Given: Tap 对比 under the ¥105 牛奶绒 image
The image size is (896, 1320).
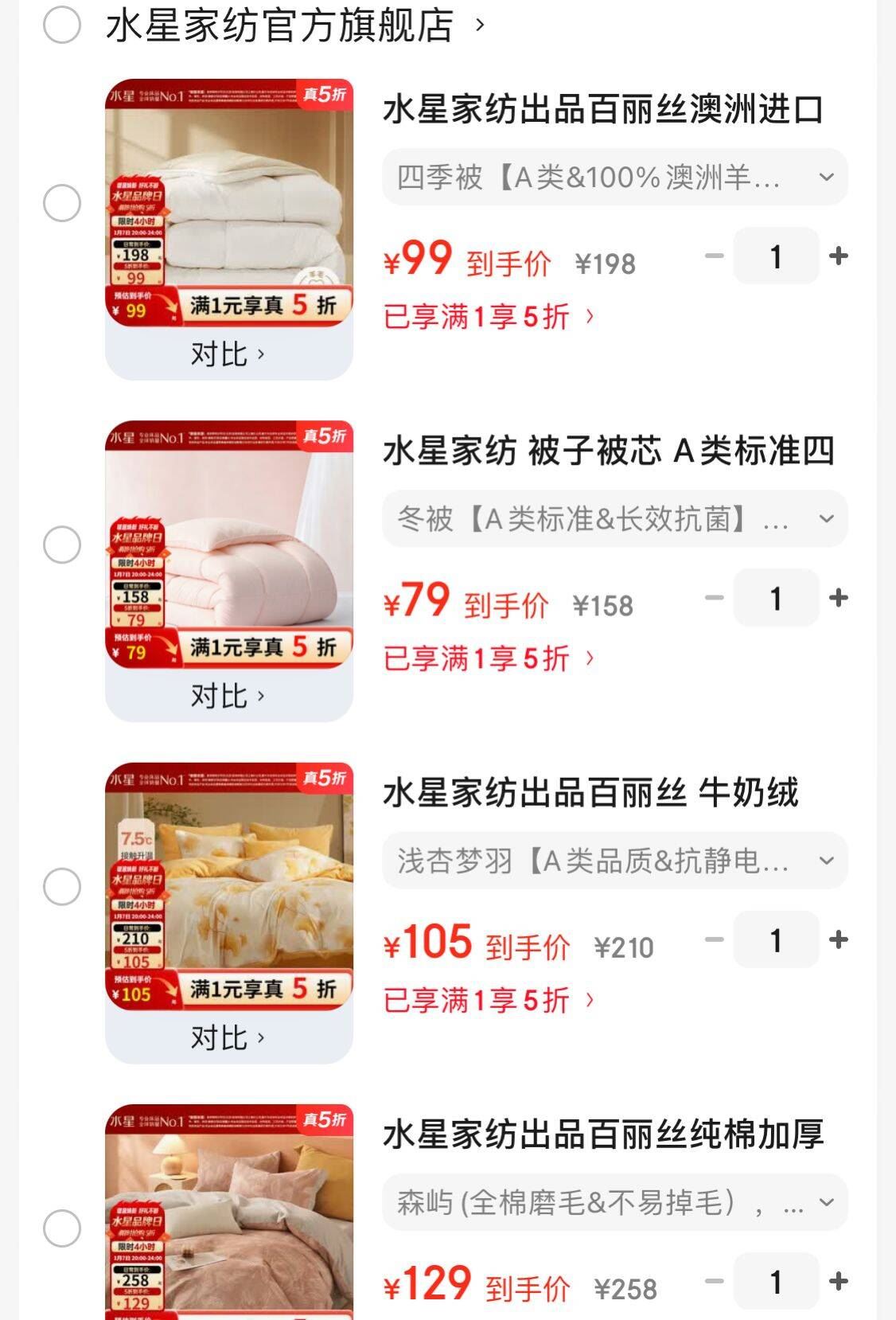Looking at the screenshot, I should (x=228, y=1037).
